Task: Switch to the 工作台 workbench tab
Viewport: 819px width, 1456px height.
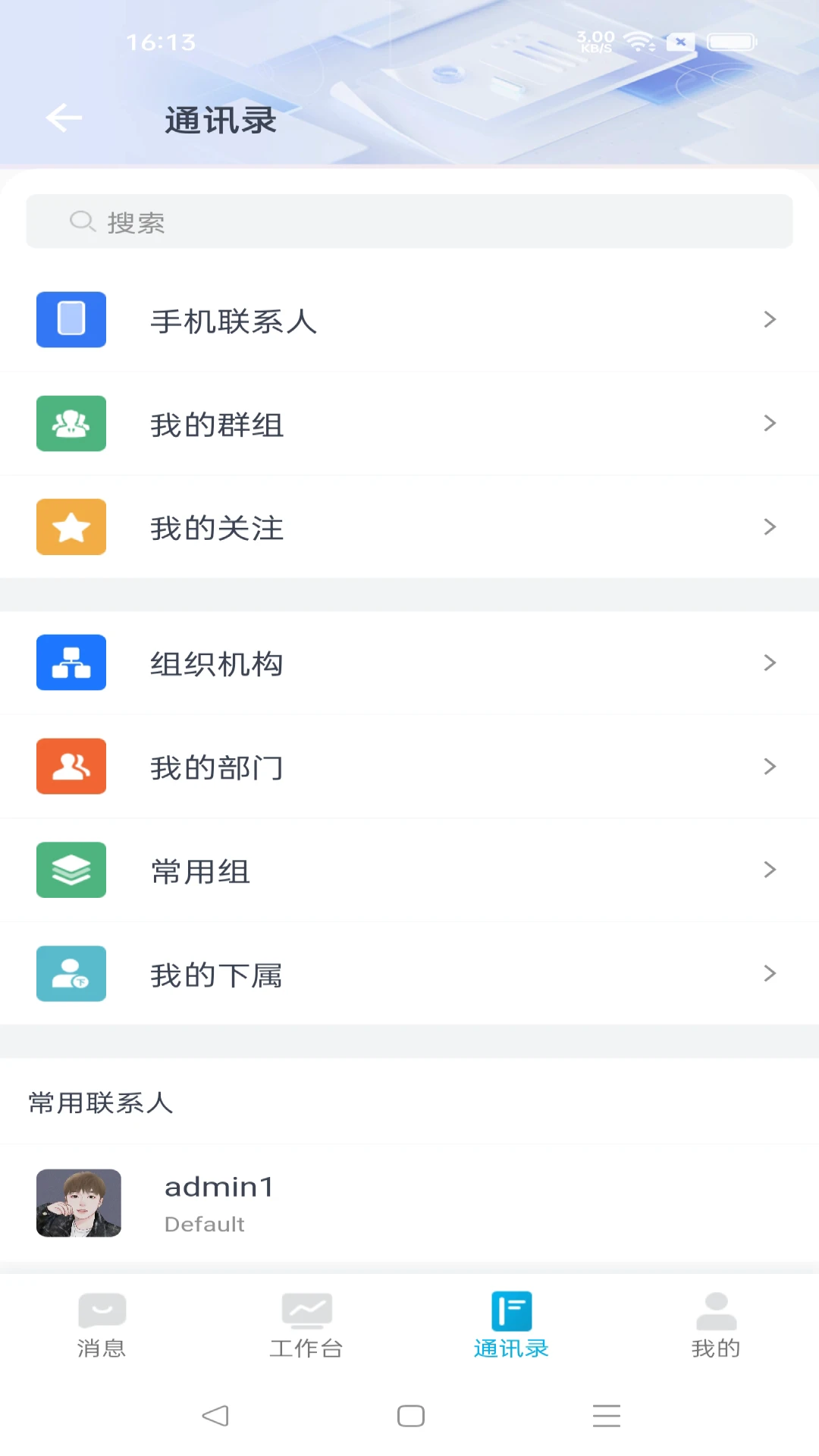Action: coord(306,1323)
